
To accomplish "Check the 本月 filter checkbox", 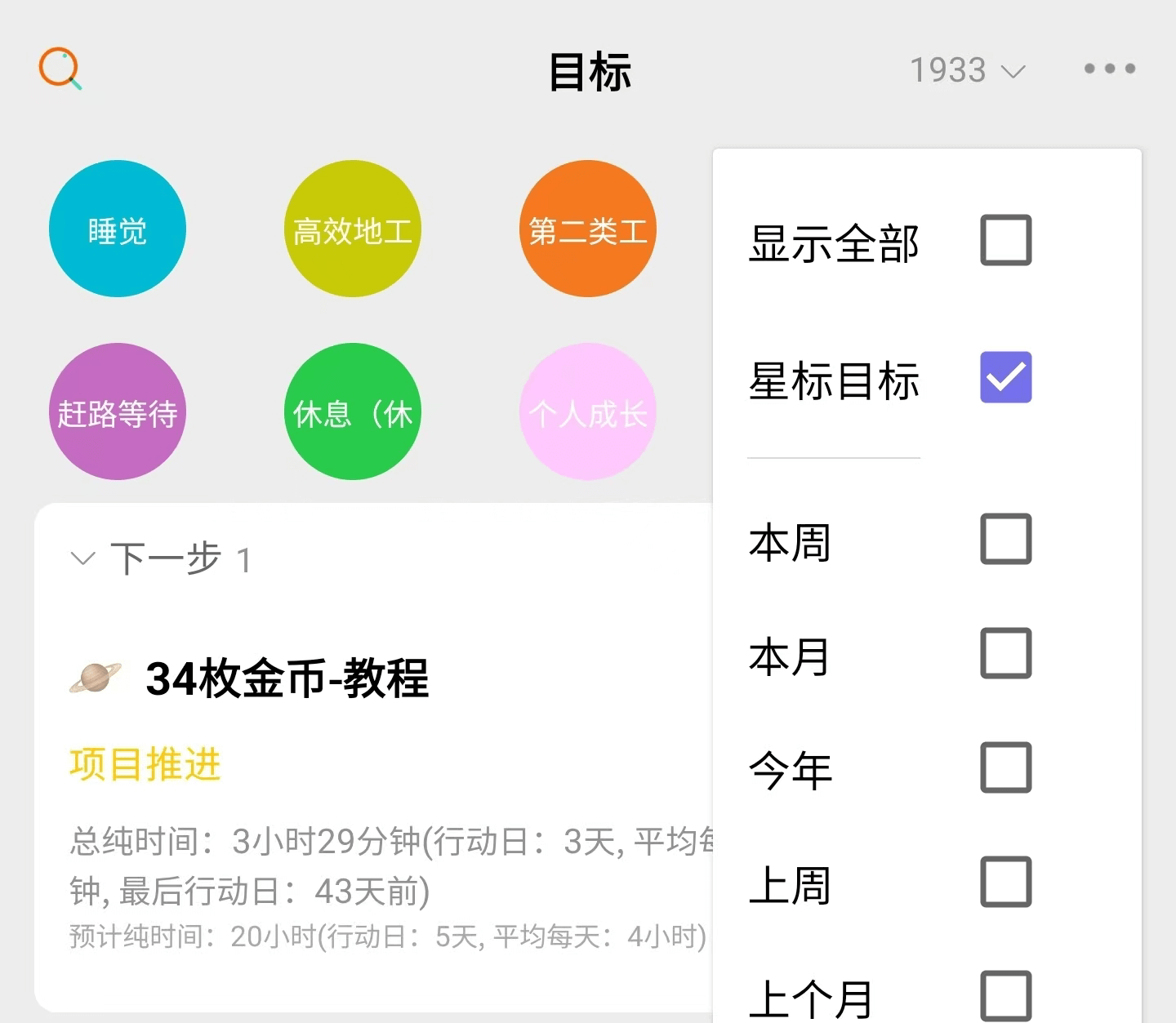I will point(1005,653).
